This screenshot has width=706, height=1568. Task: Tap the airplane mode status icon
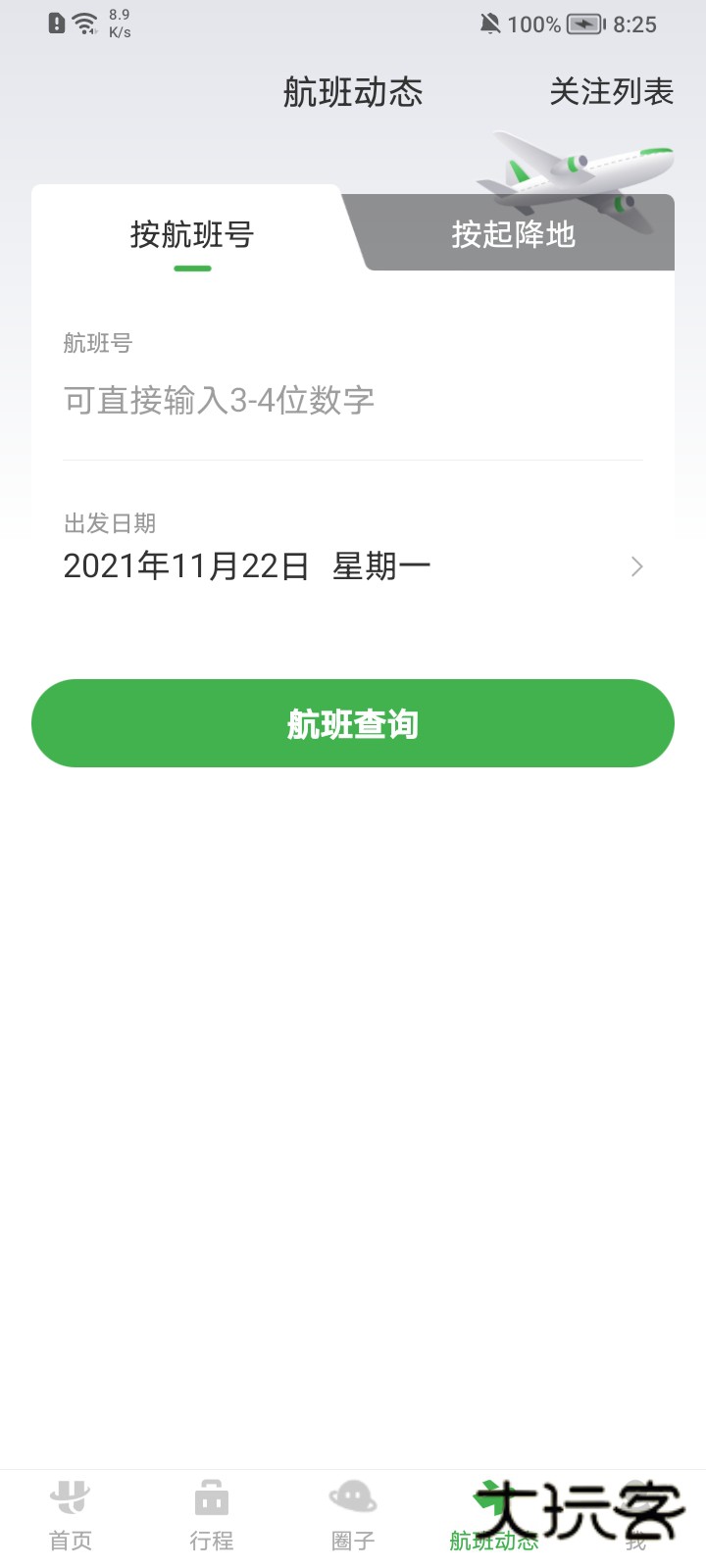[582, 24]
